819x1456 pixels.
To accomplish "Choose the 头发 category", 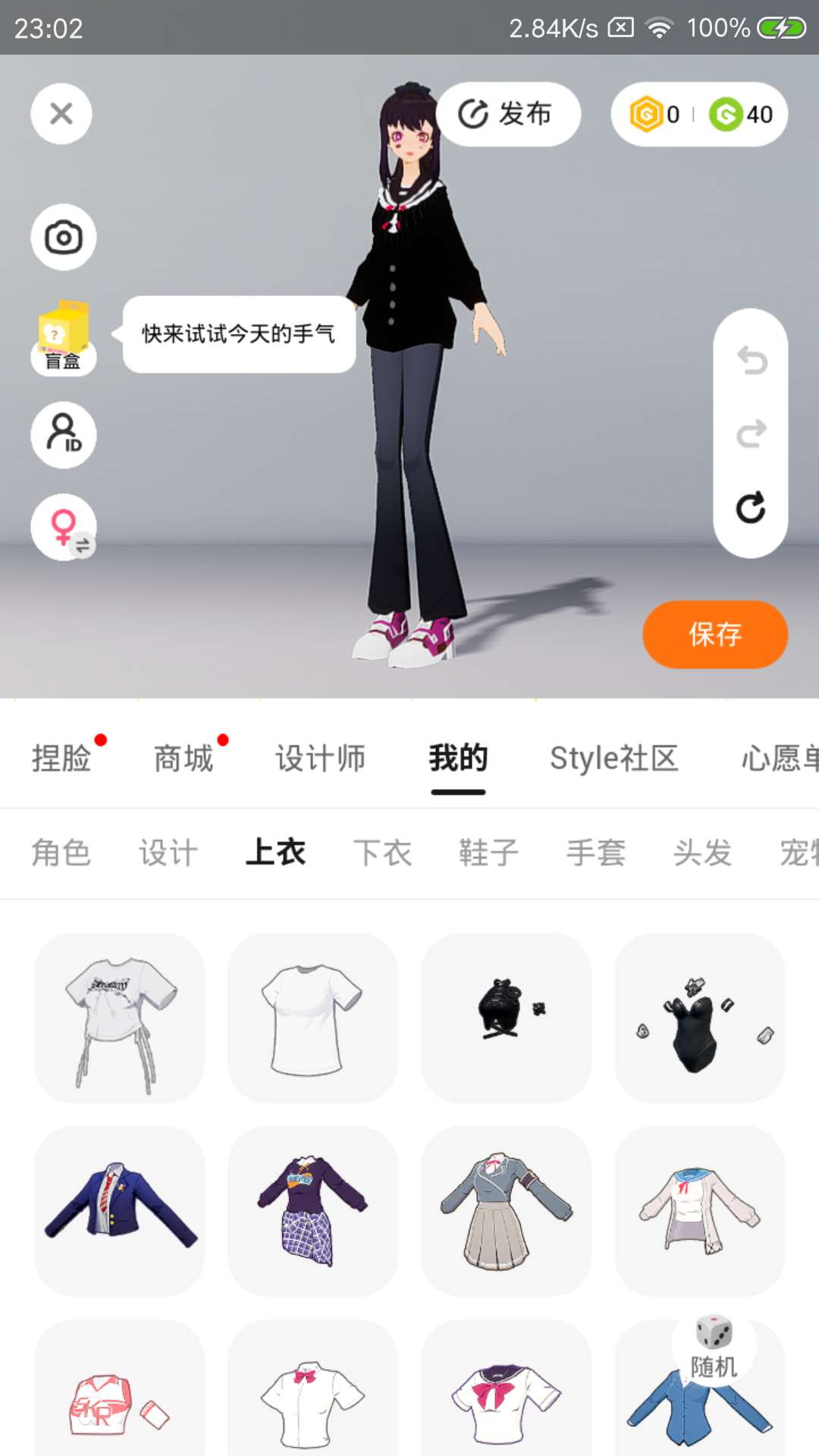I will pyautogui.click(x=702, y=853).
